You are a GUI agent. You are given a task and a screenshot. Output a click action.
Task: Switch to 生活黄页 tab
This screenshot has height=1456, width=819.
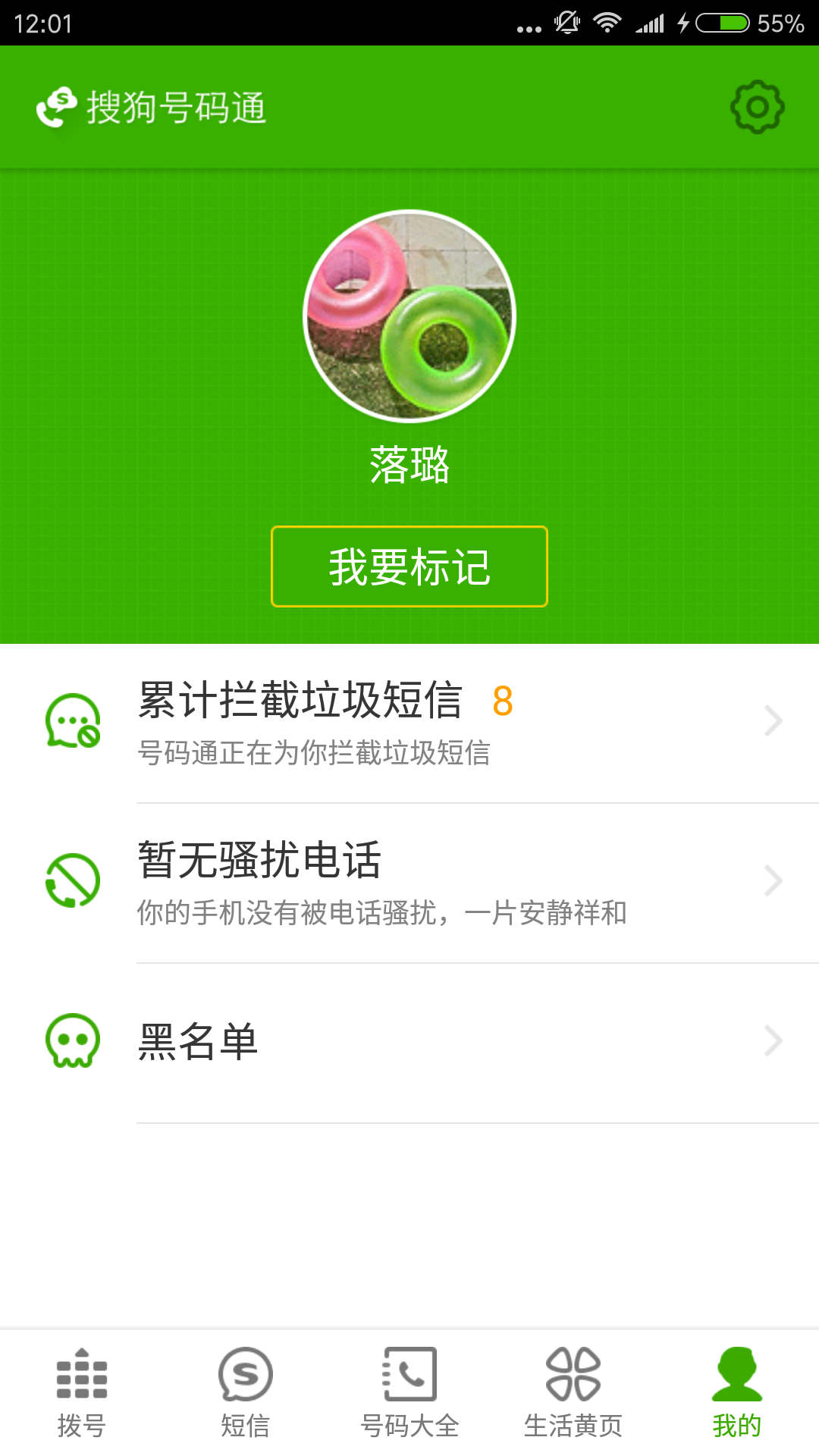coord(573,1392)
